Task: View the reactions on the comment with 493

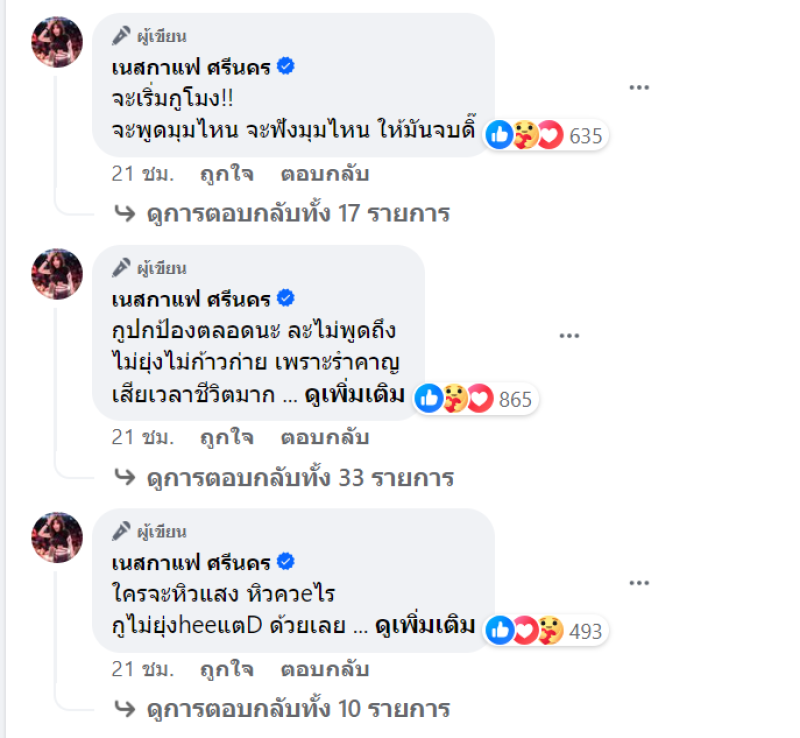Action: 546,630
